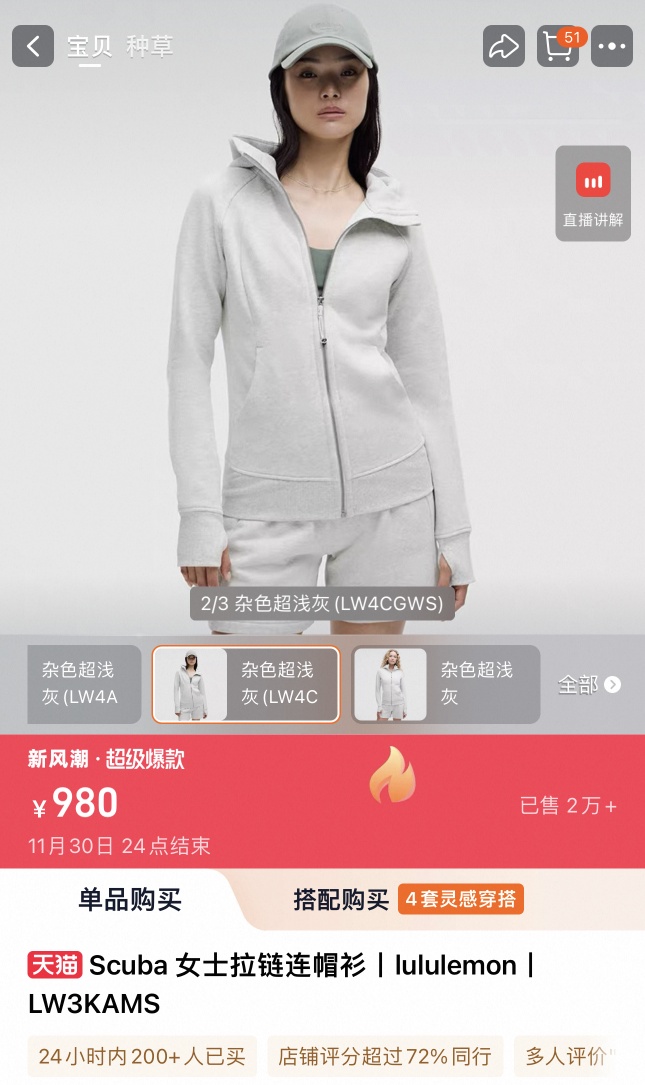Screen dimensions: 645x1085
Task: Open the three-dot overflow menu
Action: tap(612, 46)
